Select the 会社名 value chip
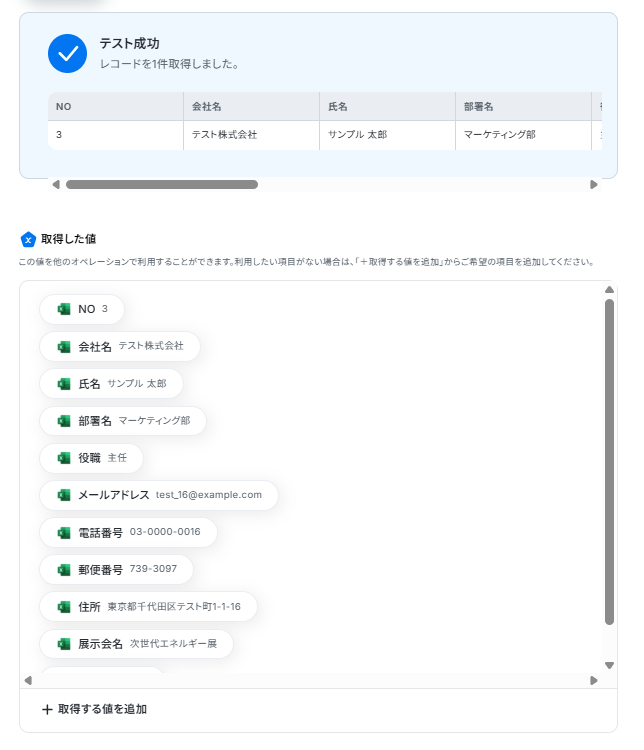 [120, 346]
